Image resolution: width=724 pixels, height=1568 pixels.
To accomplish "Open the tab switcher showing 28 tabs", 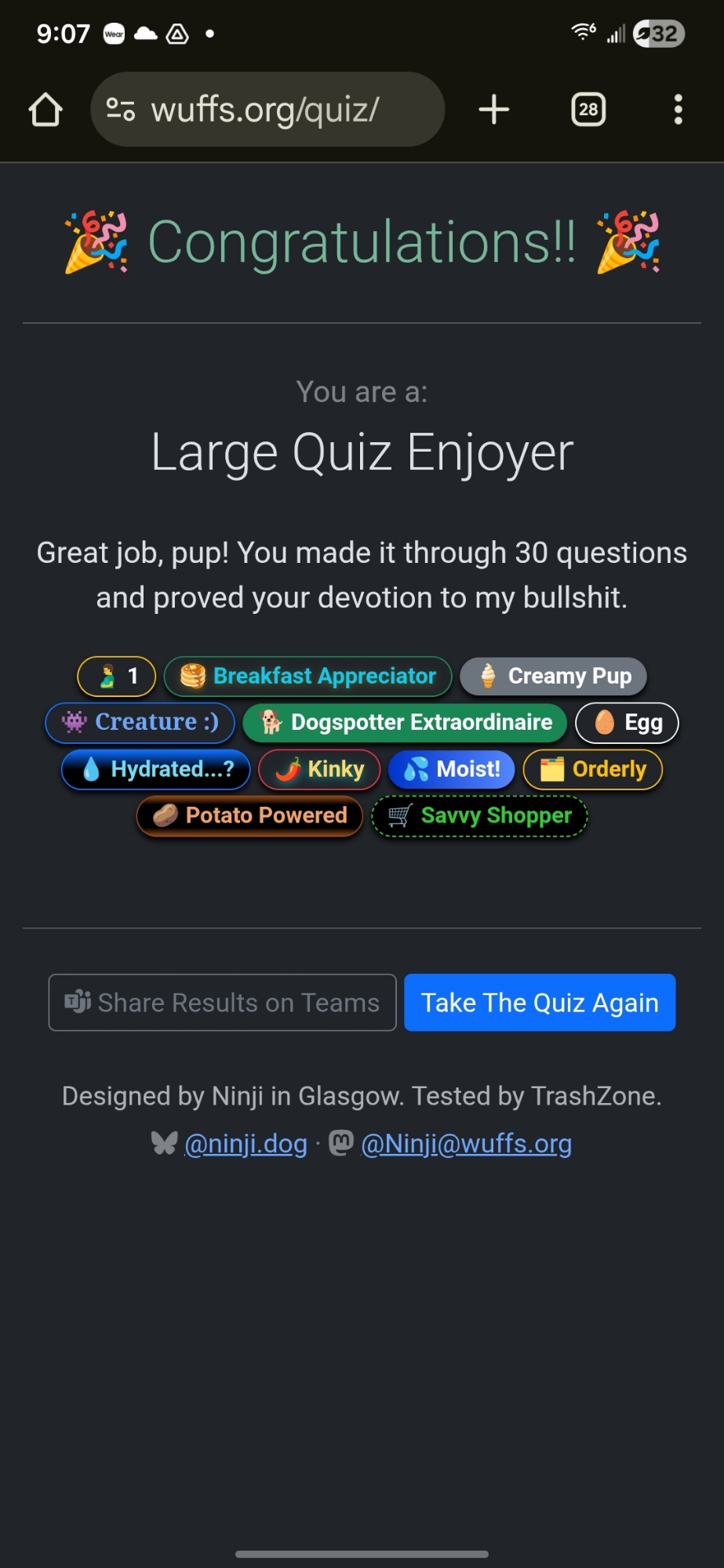I will 588,110.
